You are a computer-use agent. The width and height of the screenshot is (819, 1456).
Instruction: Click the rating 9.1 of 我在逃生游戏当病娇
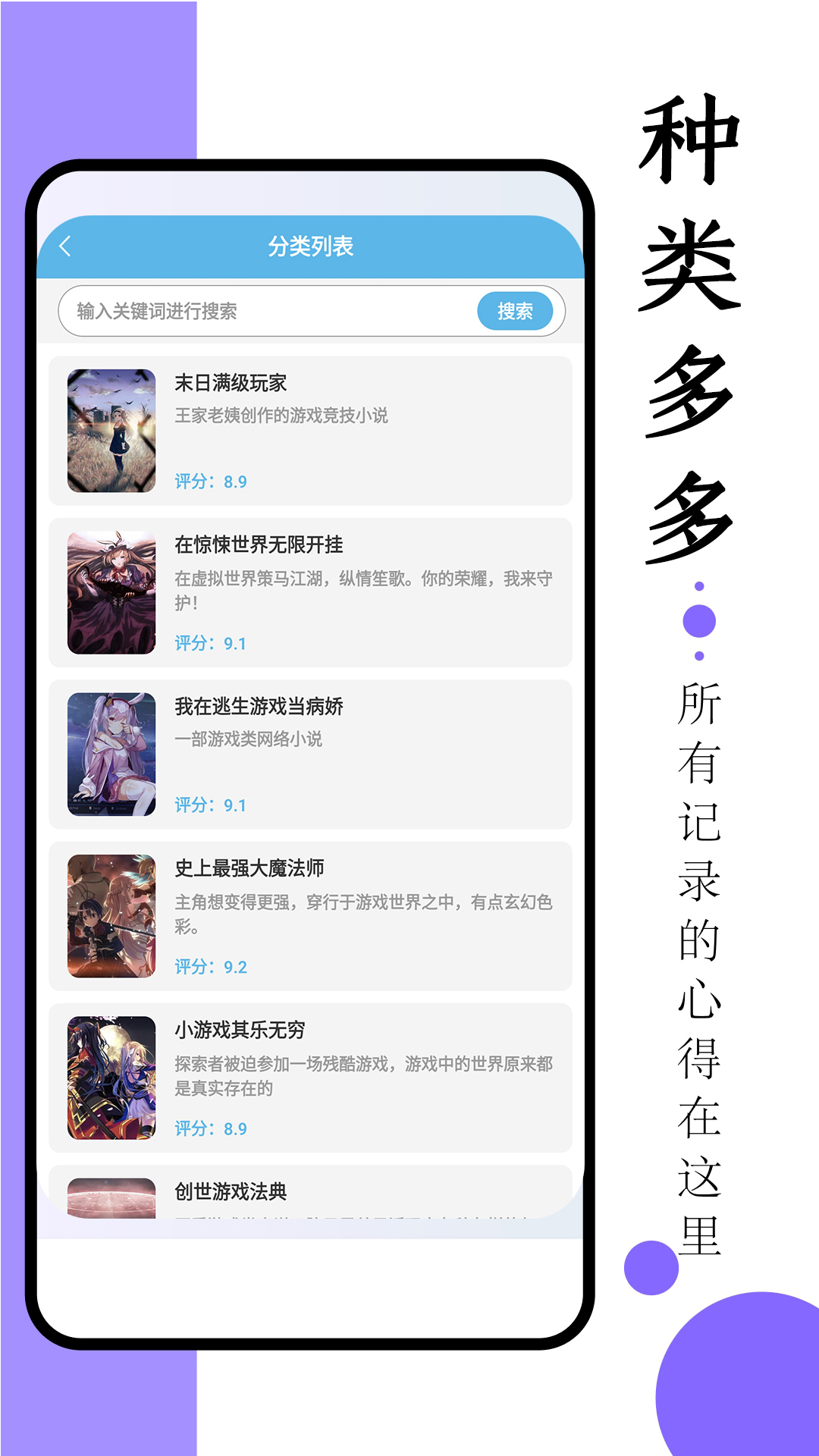[x=209, y=805]
